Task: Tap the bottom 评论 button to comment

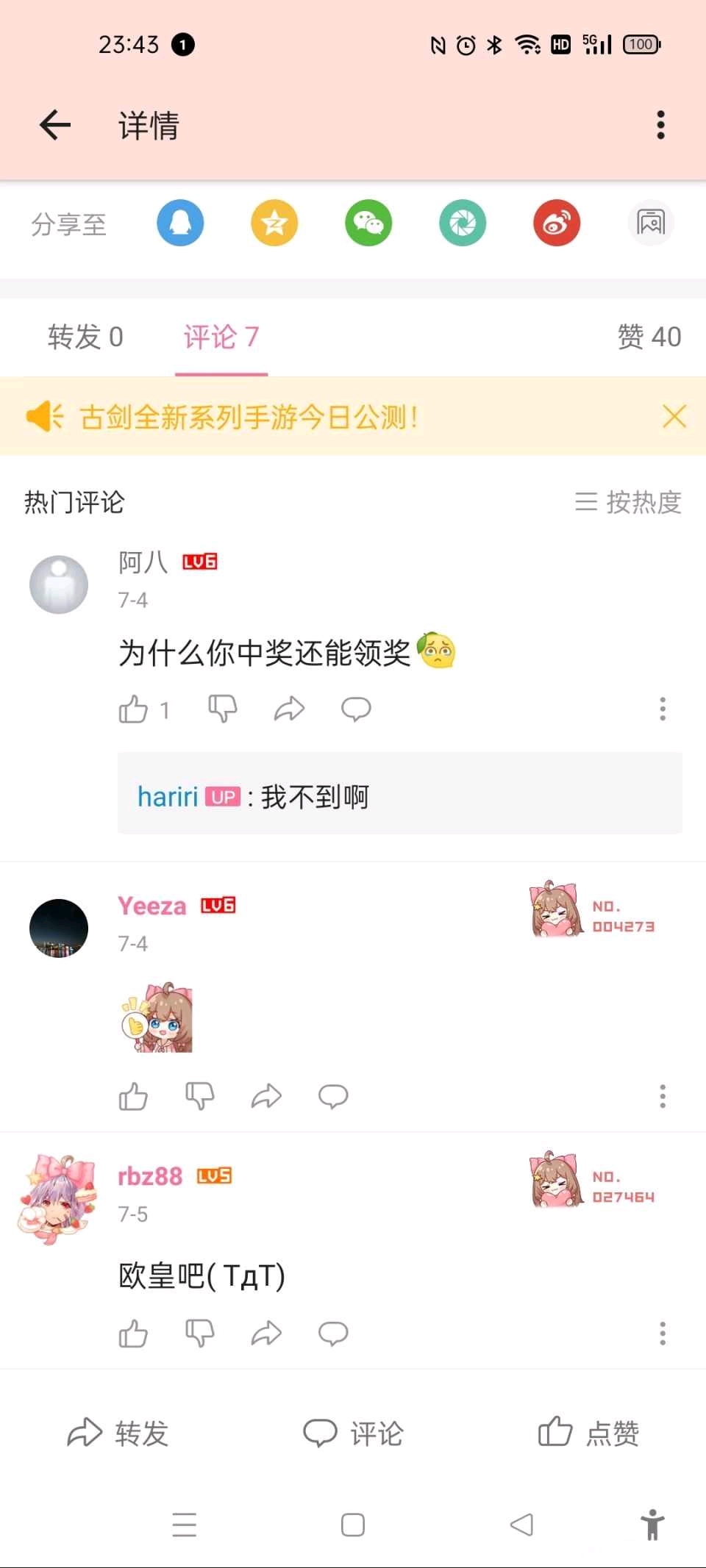Action: (x=353, y=1433)
